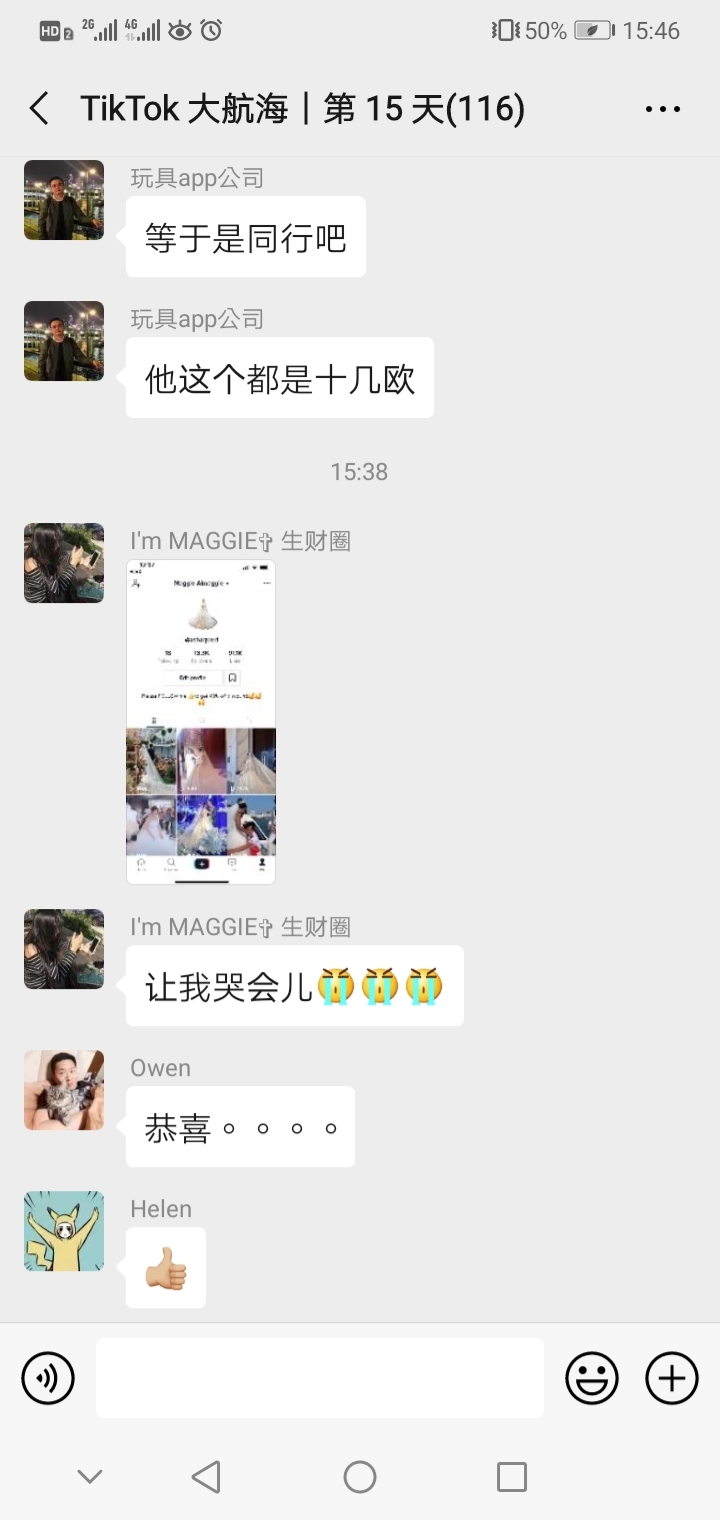Open avatar next to 等于是同行吧 message

pos(64,200)
